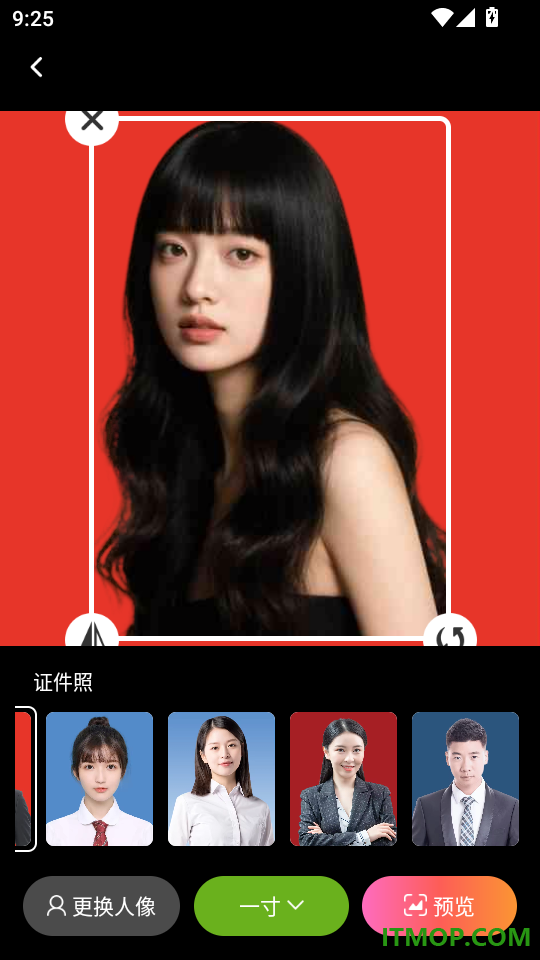540x960 pixels.
Task: Pick the red-background woman in grey blazer template
Action: point(343,779)
